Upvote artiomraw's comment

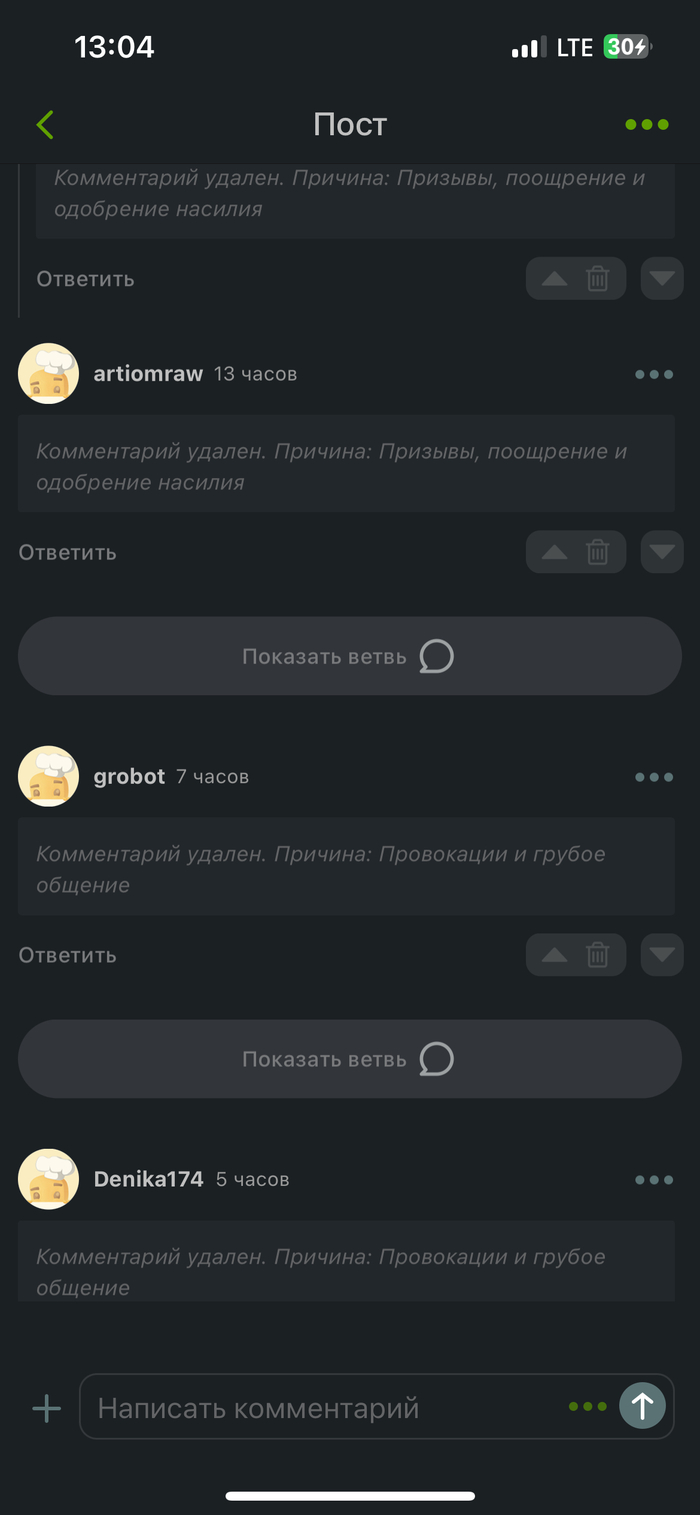[554, 552]
